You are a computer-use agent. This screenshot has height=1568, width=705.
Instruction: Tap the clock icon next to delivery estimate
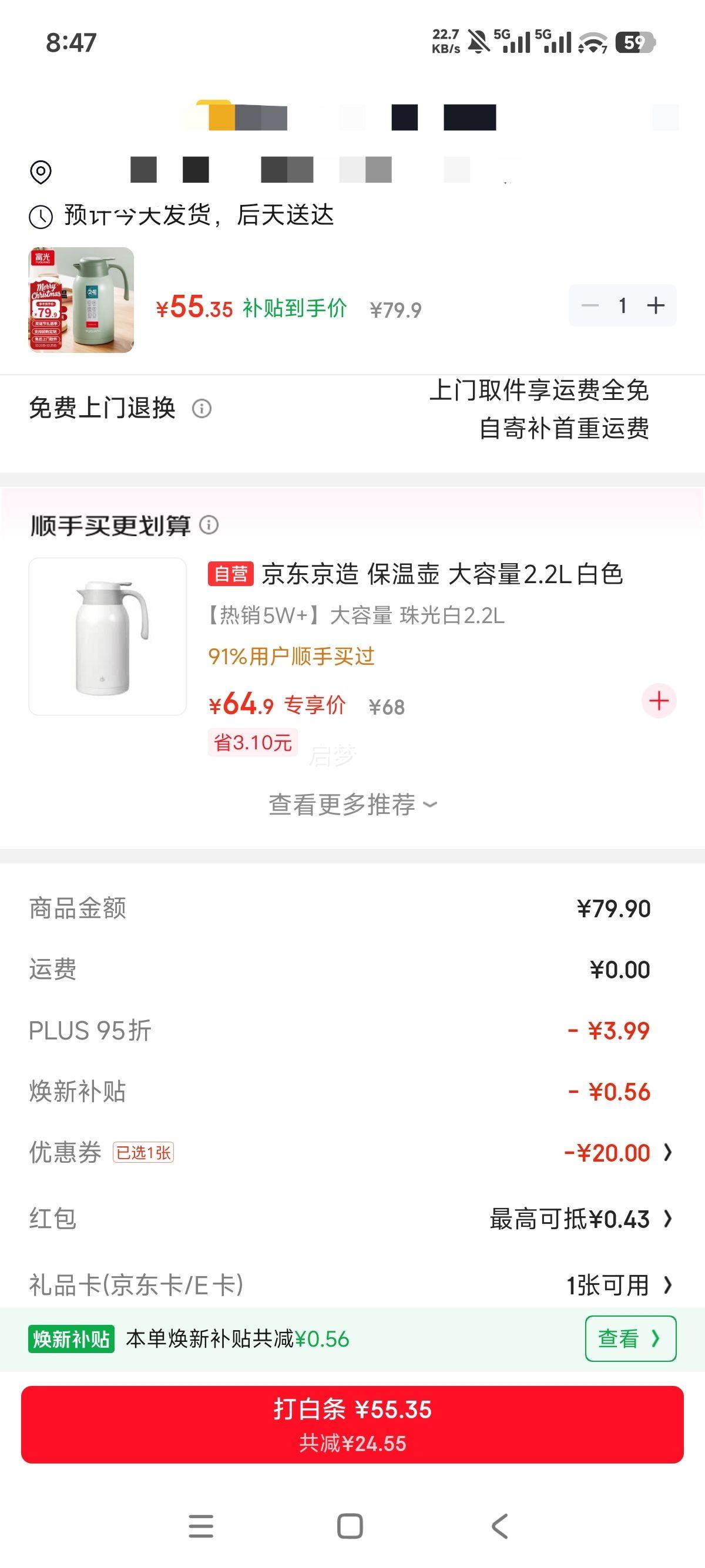40,217
